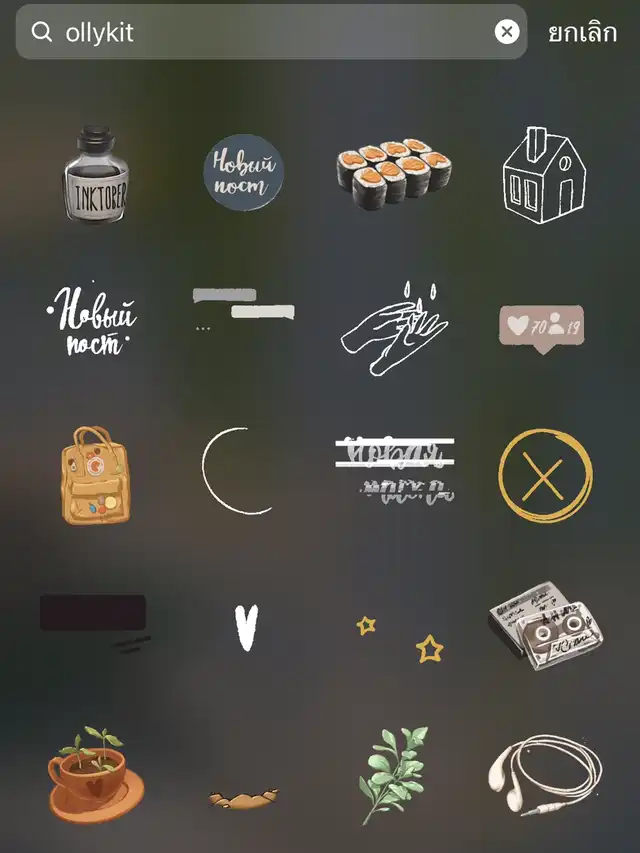This screenshot has height=853, width=640.
Task: Clear the ollykit search text
Action: click(x=507, y=32)
